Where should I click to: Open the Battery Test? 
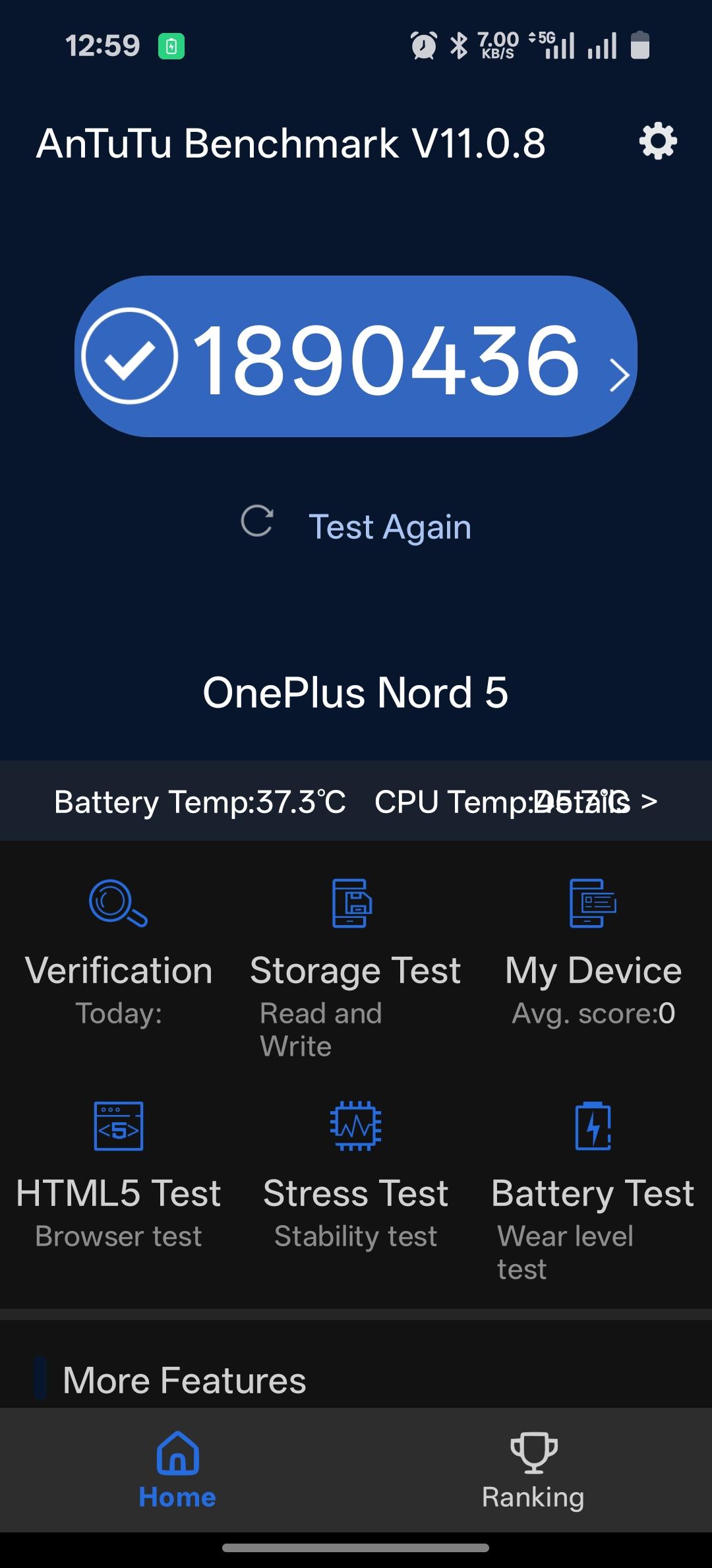point(593,1175)
